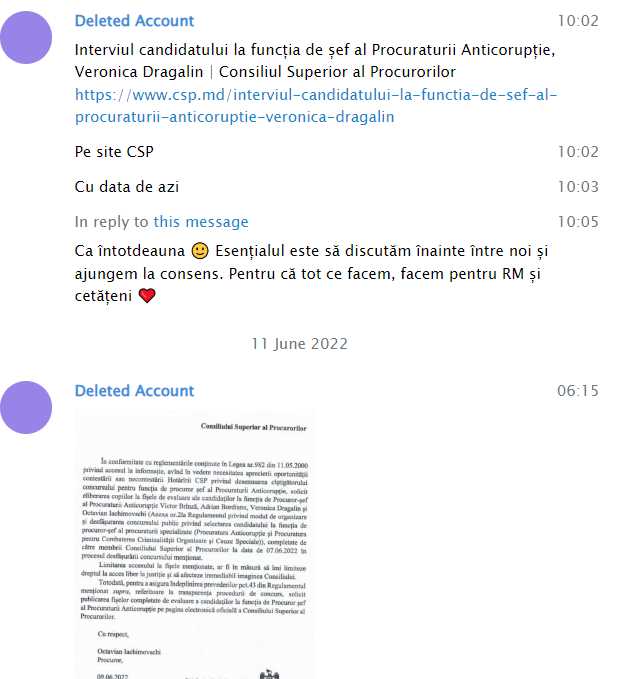639x679 pixels.
Task: Open Deleted Account name on 06:15 message
Action: coord(134,391)
